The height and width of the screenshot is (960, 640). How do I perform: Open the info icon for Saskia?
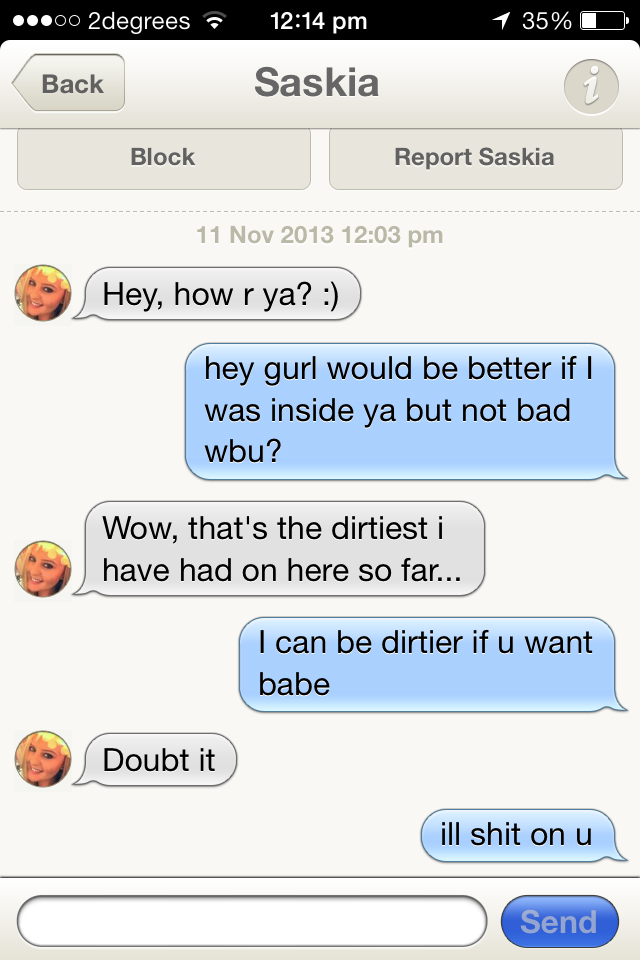(x=591, y=86)
